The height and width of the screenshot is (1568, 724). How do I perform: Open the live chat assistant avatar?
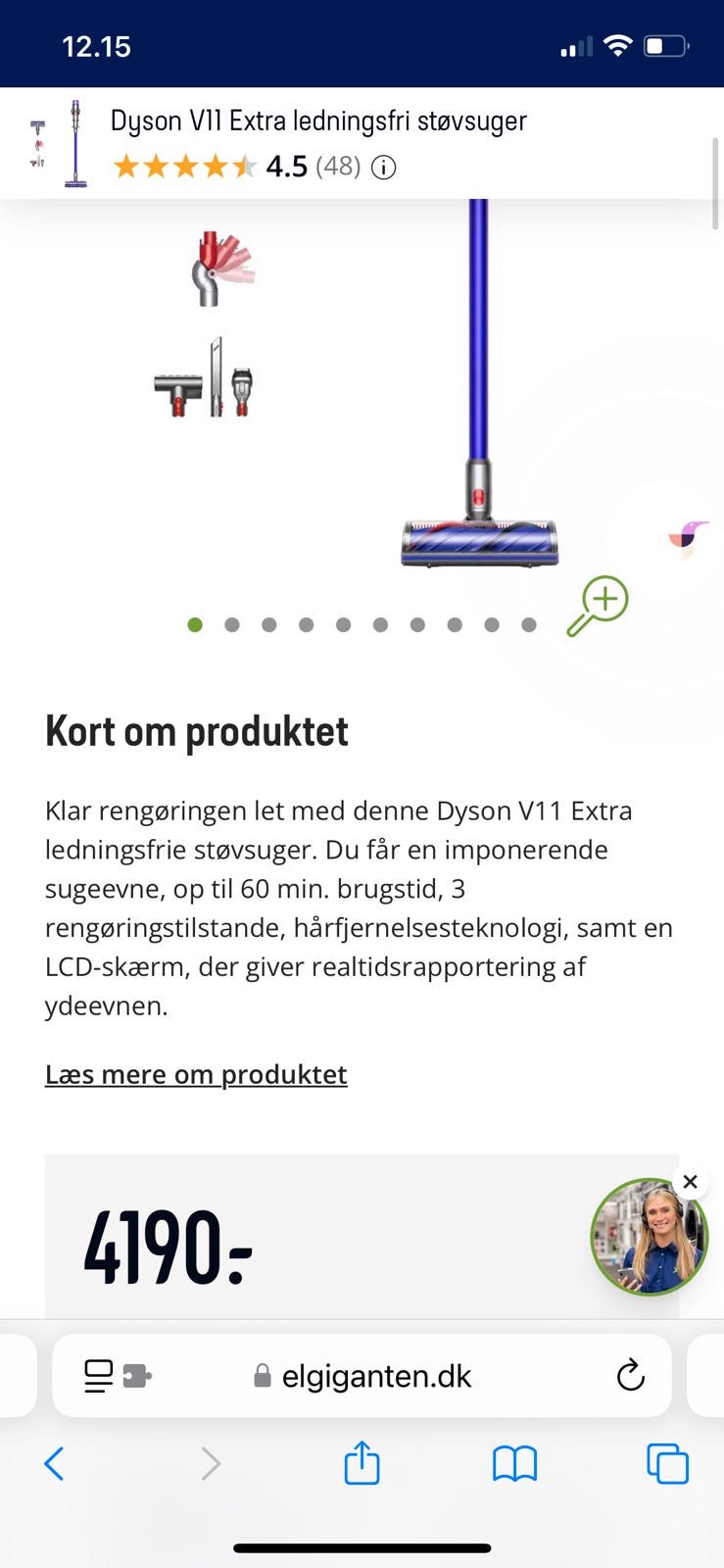coord(649,1238)
